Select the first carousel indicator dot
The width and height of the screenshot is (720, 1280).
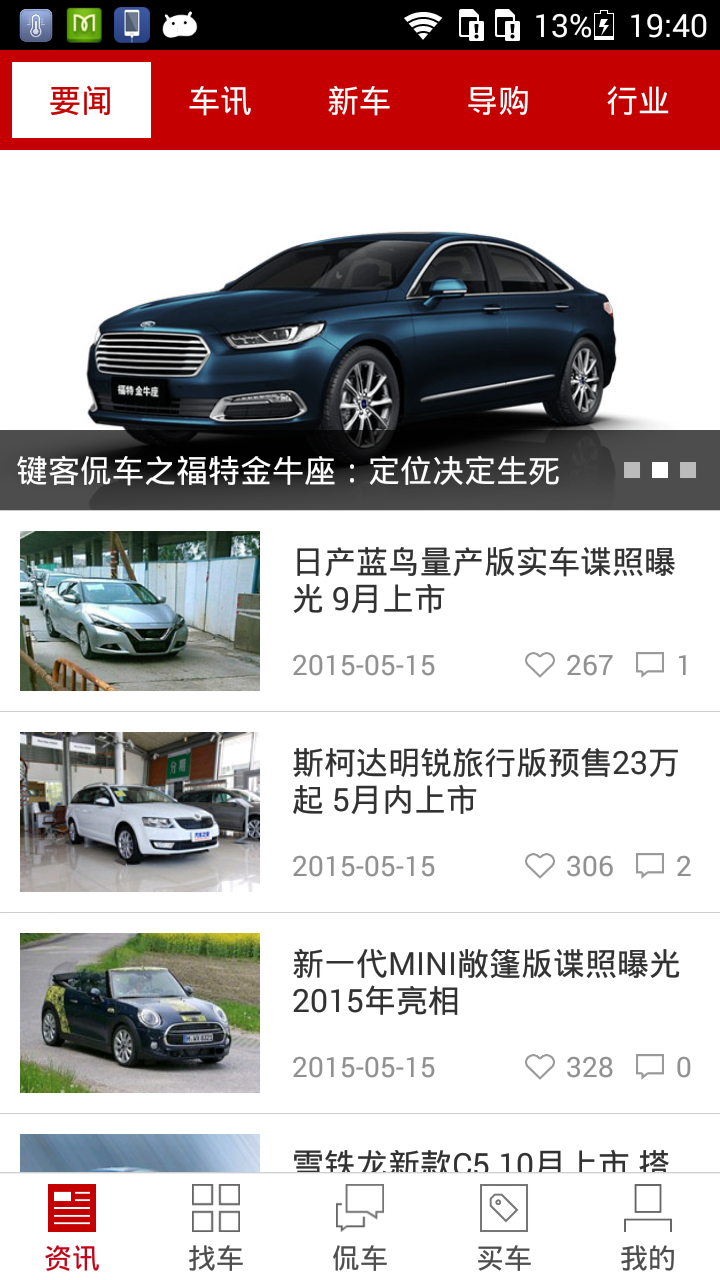(x=633, y=470)
